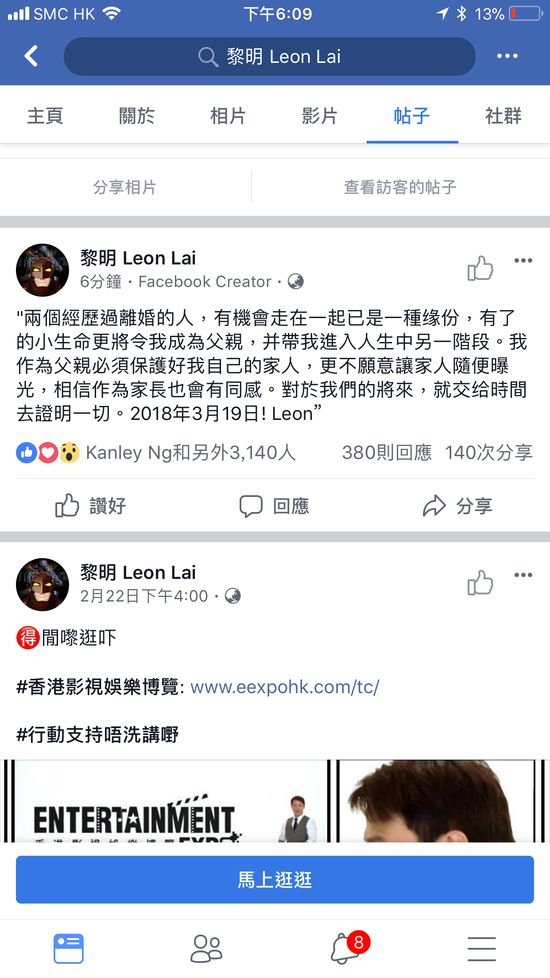Share the statement post with 分享
The image size is (550, 978).
[458, 506]
